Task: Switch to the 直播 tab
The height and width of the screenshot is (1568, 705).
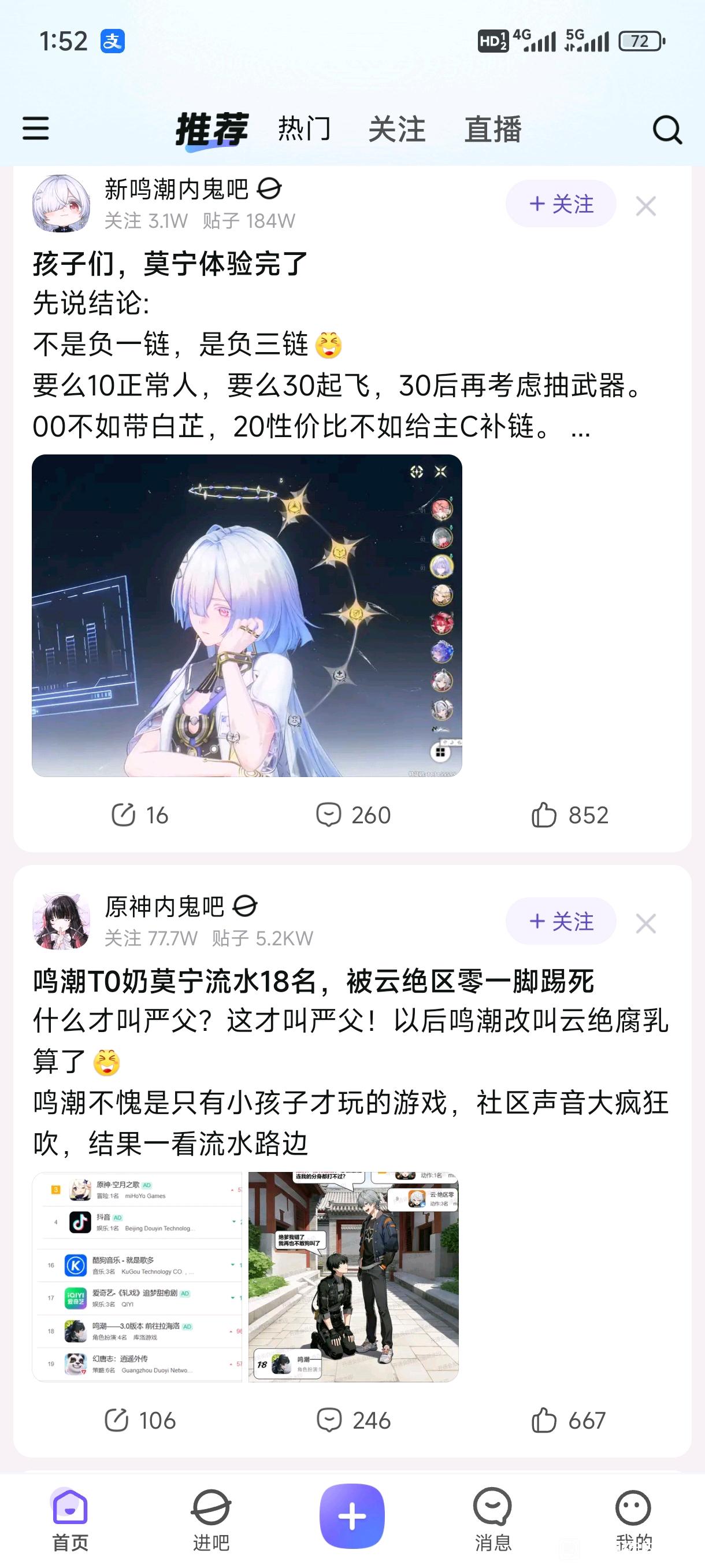Action: click(x=493, y=129)
